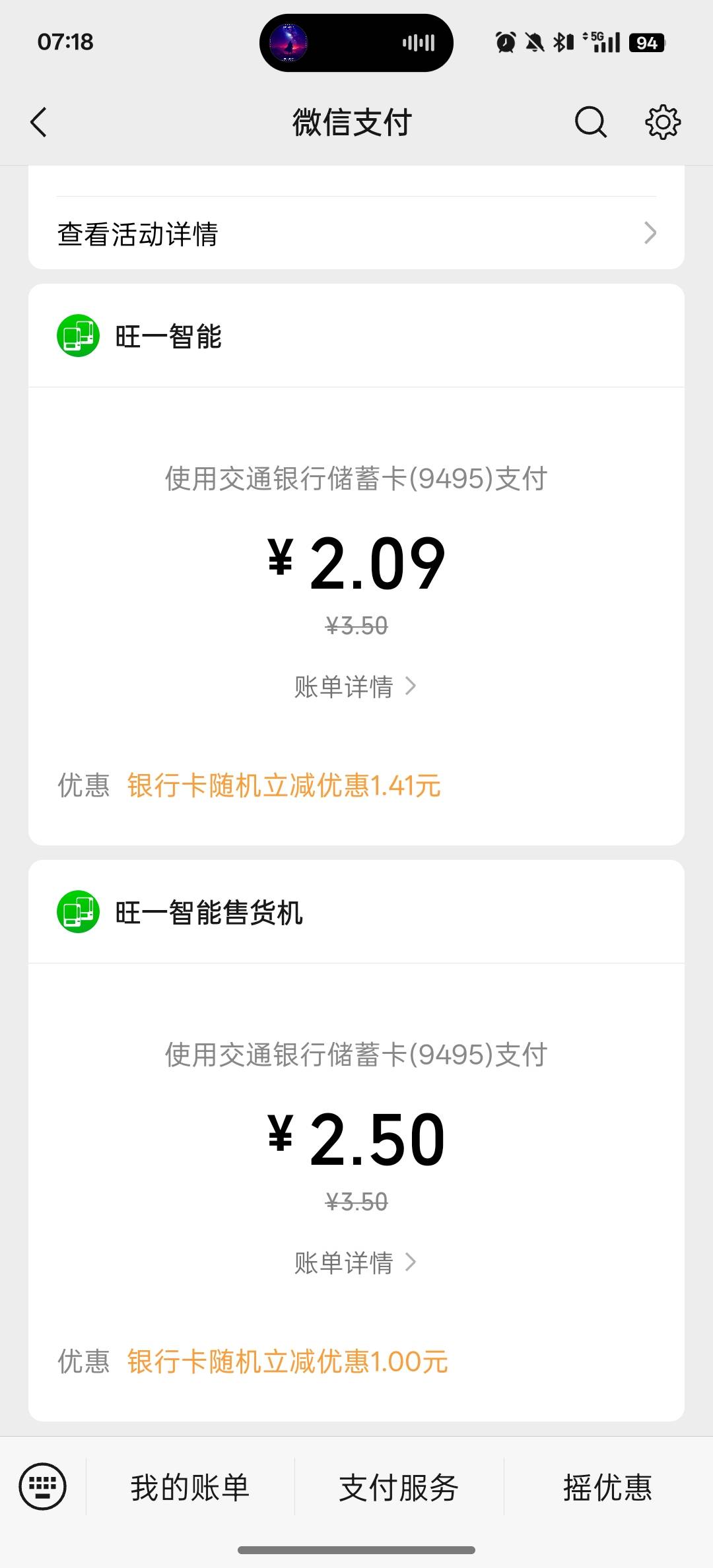
Task: Open the 旺一智能 merchant header
Action: 356,336
